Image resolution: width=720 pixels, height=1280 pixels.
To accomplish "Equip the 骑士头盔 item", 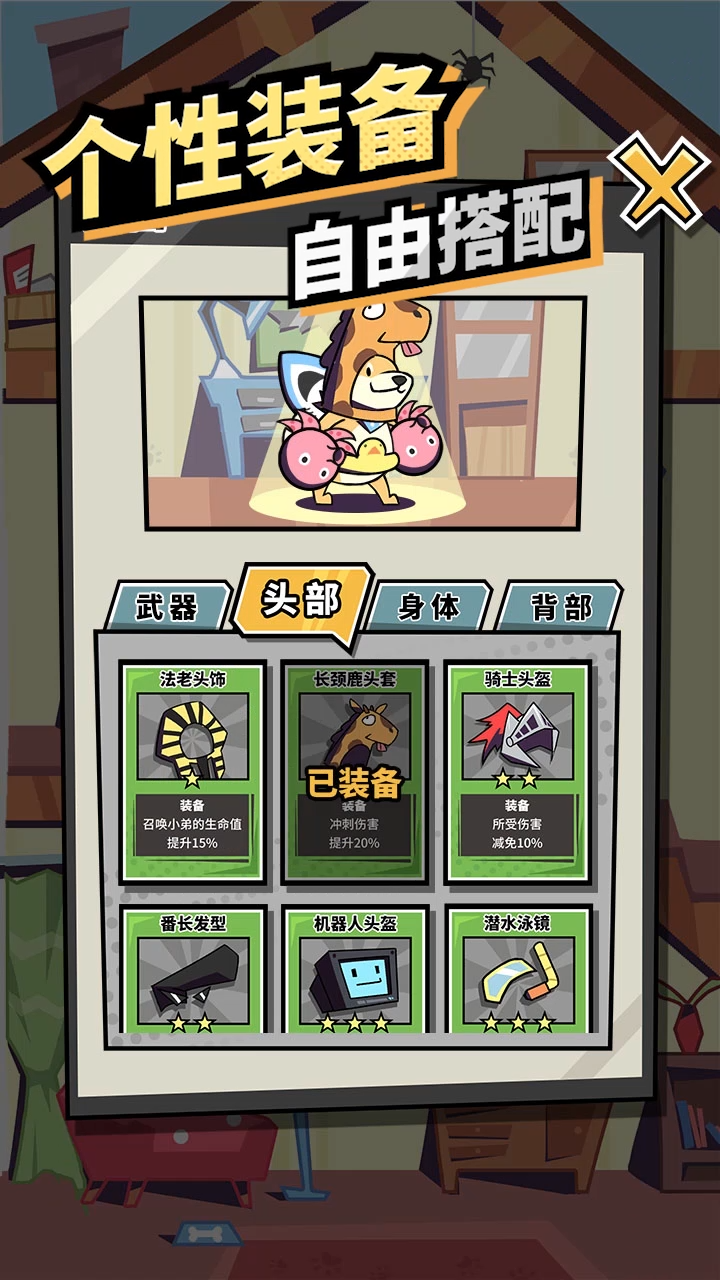I will pos(517,772).
